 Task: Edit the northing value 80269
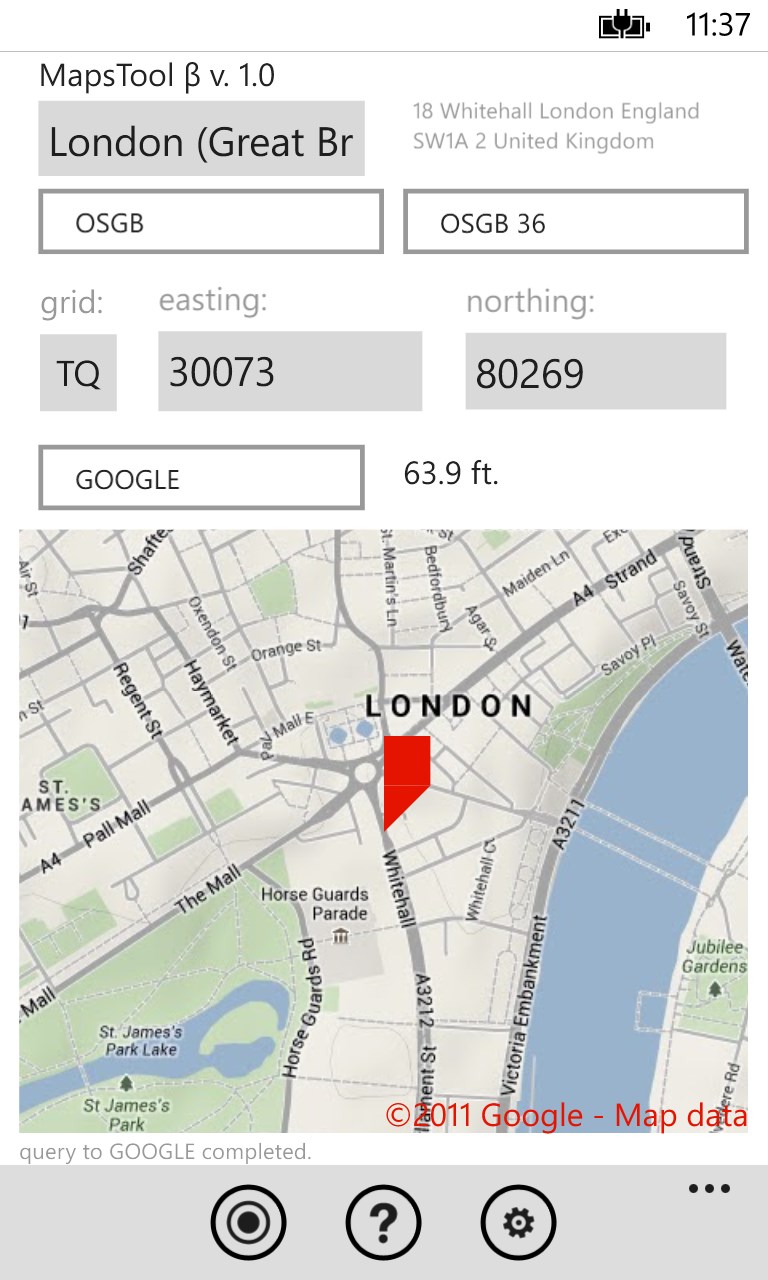pos(595,373)
